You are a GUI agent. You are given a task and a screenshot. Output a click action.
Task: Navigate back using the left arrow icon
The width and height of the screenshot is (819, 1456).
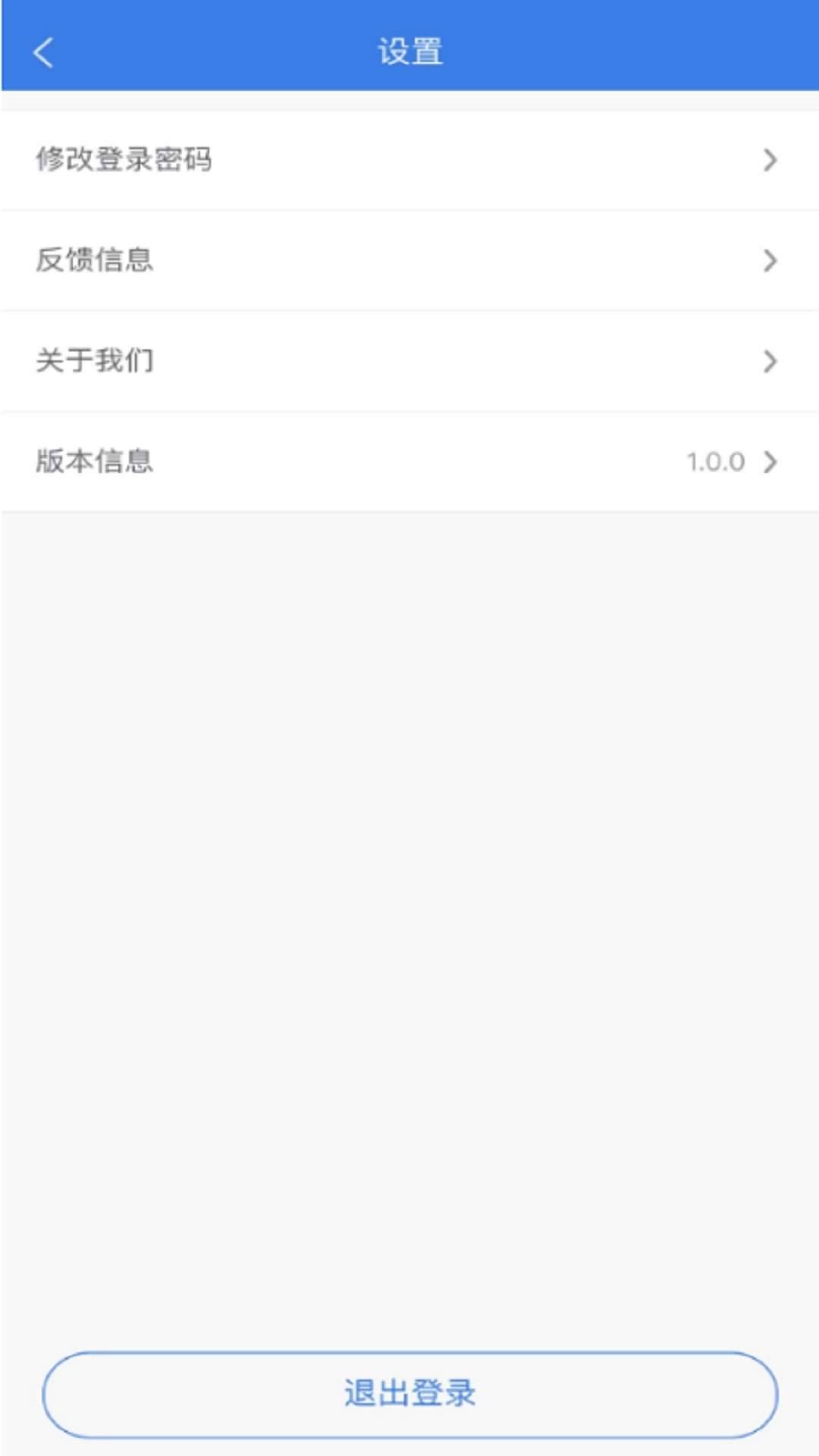(43, 53)
